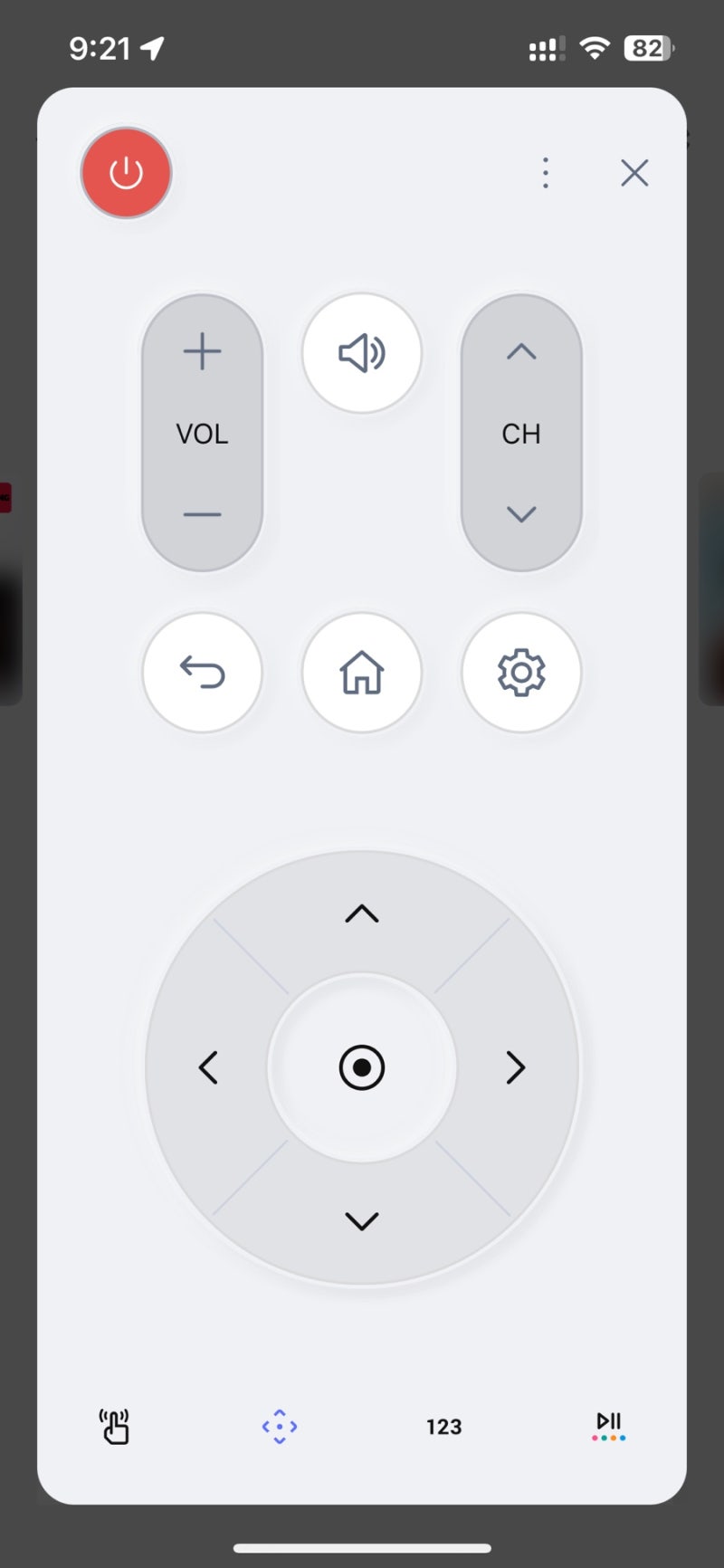Close the remote control panel
Viewport: 724px width, 1568px height.
click(634, 172)
